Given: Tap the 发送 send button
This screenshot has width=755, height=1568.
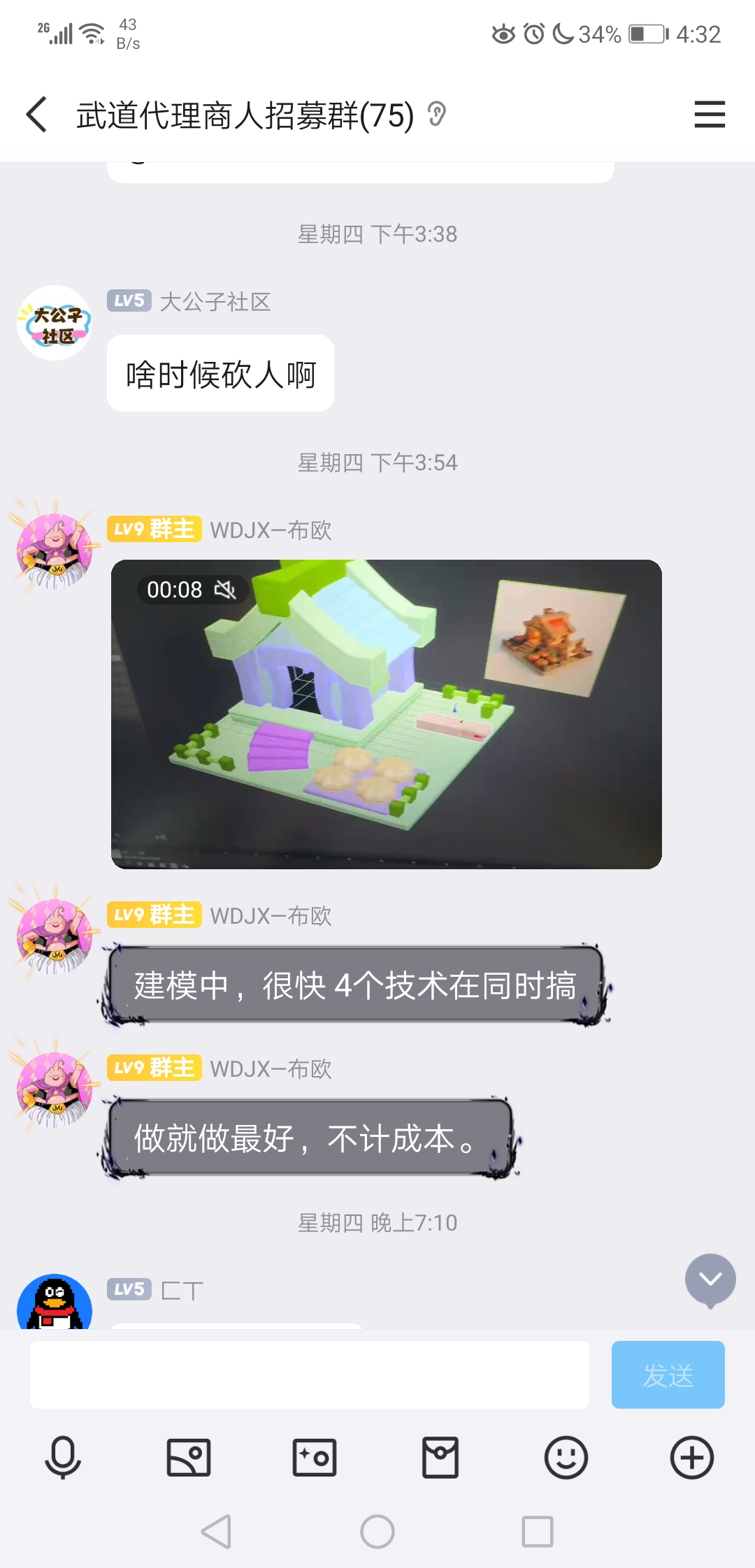Looking at the screenshot, I should click(x=668, y=1374).
